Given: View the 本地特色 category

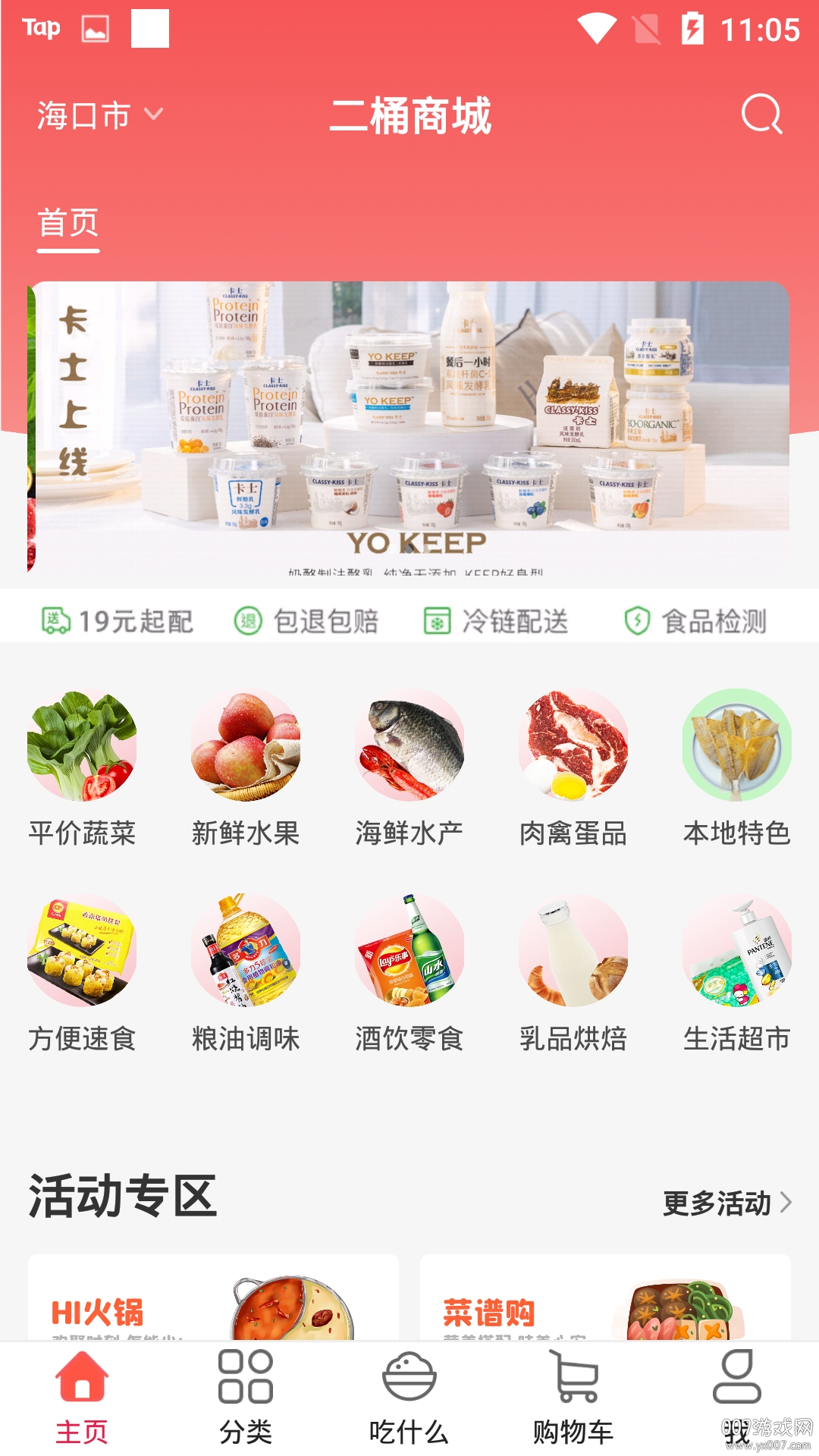Looking at the screenshot, I should 737,766.
